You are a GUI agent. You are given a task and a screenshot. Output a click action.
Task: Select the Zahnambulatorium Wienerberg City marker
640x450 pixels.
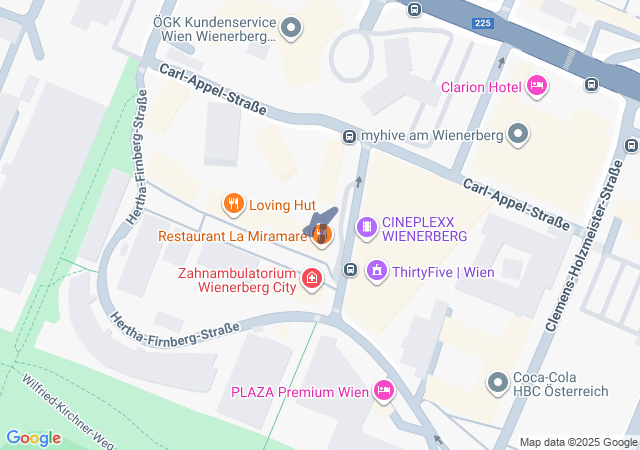coord(312,279)
